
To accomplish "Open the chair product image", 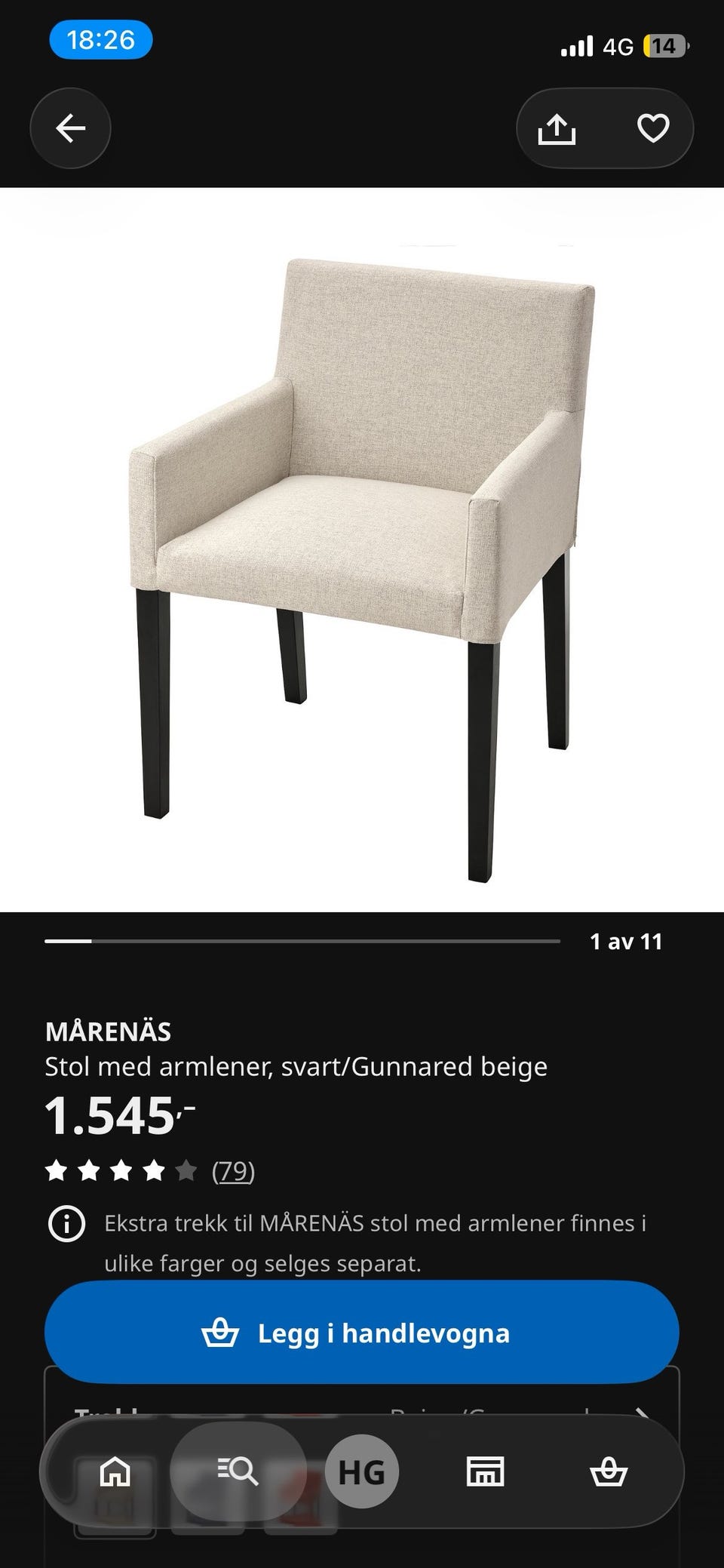I will (x=362, y=549).
